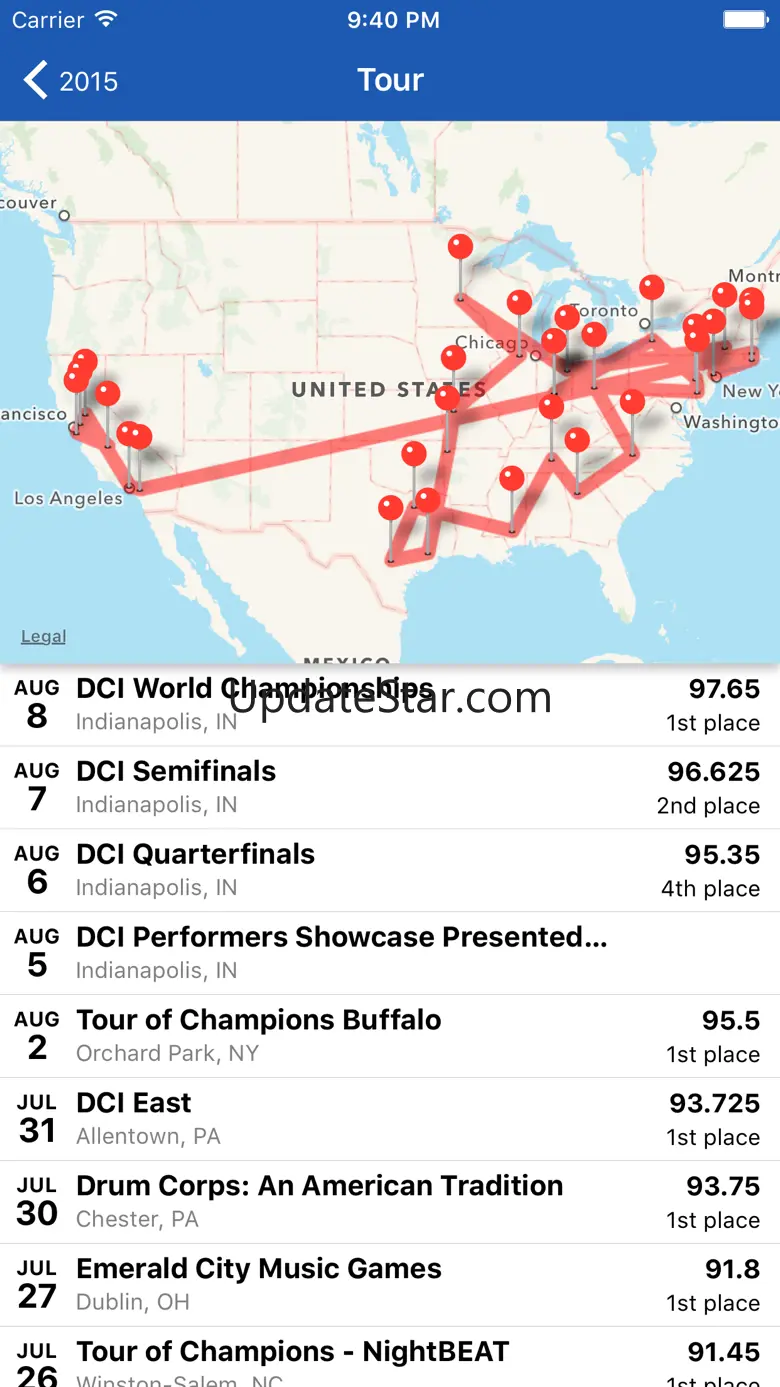View DCI Quarterfinals details

(389, 870)
